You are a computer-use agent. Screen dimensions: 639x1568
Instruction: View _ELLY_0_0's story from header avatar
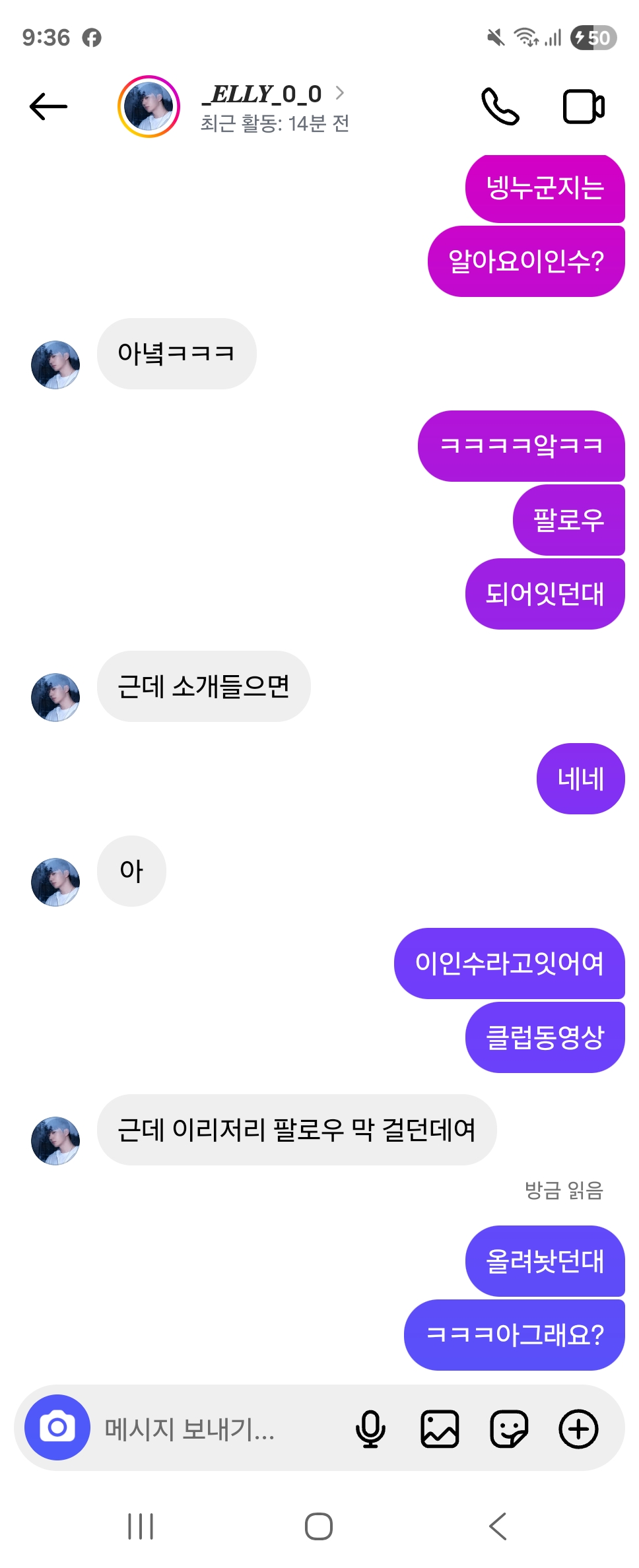click(149, 107)
